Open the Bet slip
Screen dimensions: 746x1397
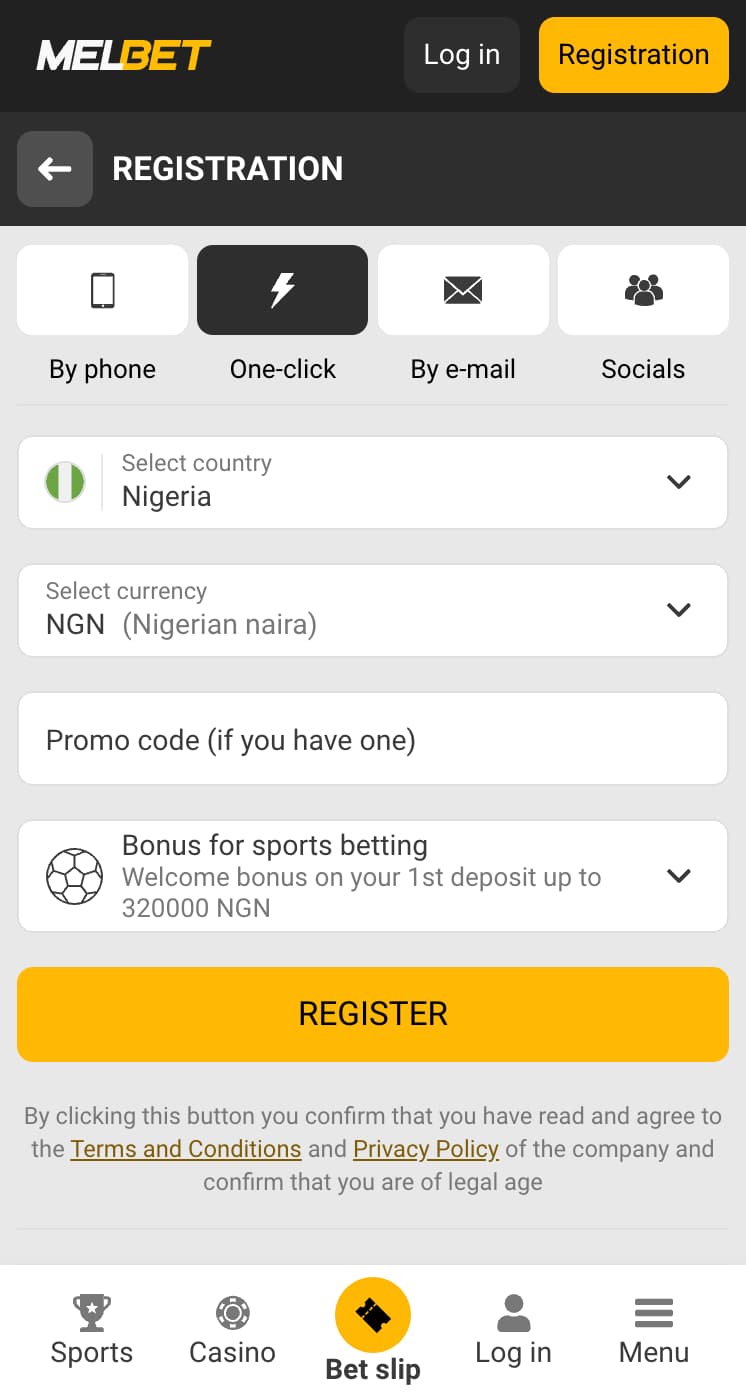(x=373, y=1330)
